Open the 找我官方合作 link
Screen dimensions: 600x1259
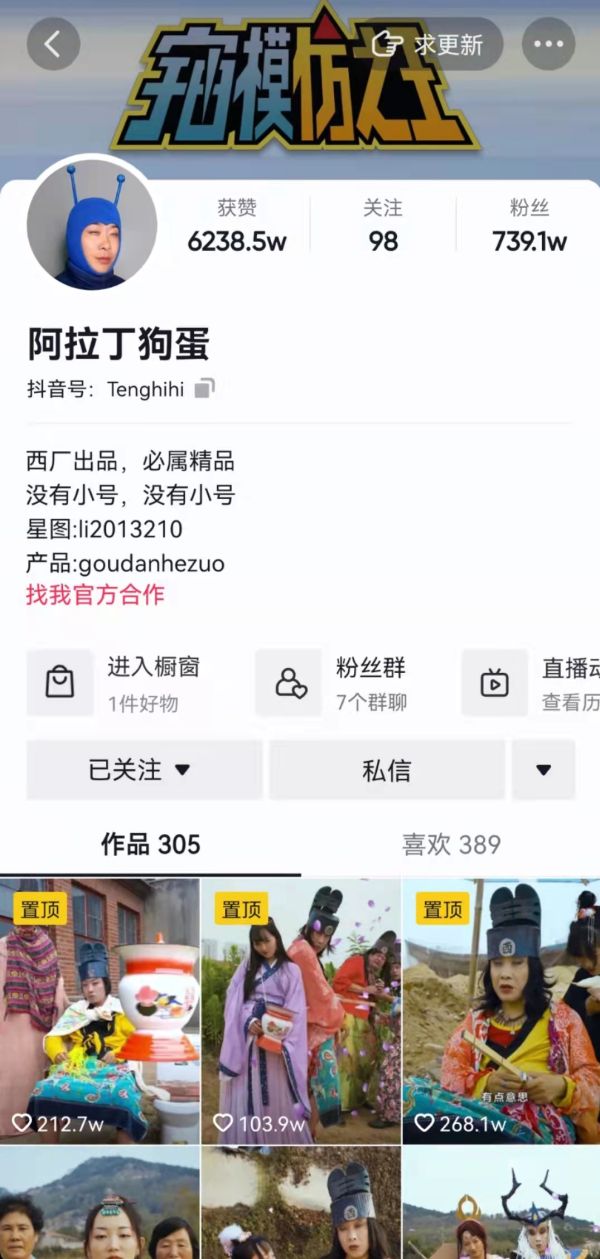(95, 595)
